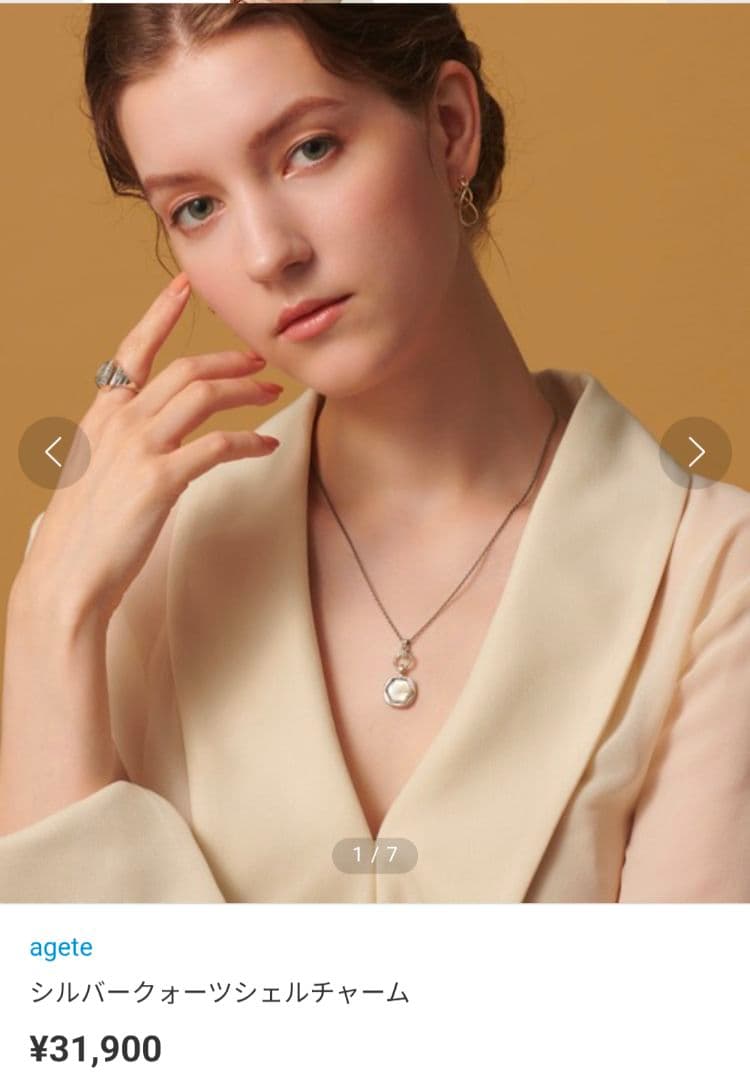Go to the previous product image

click(x=54, y=453)
